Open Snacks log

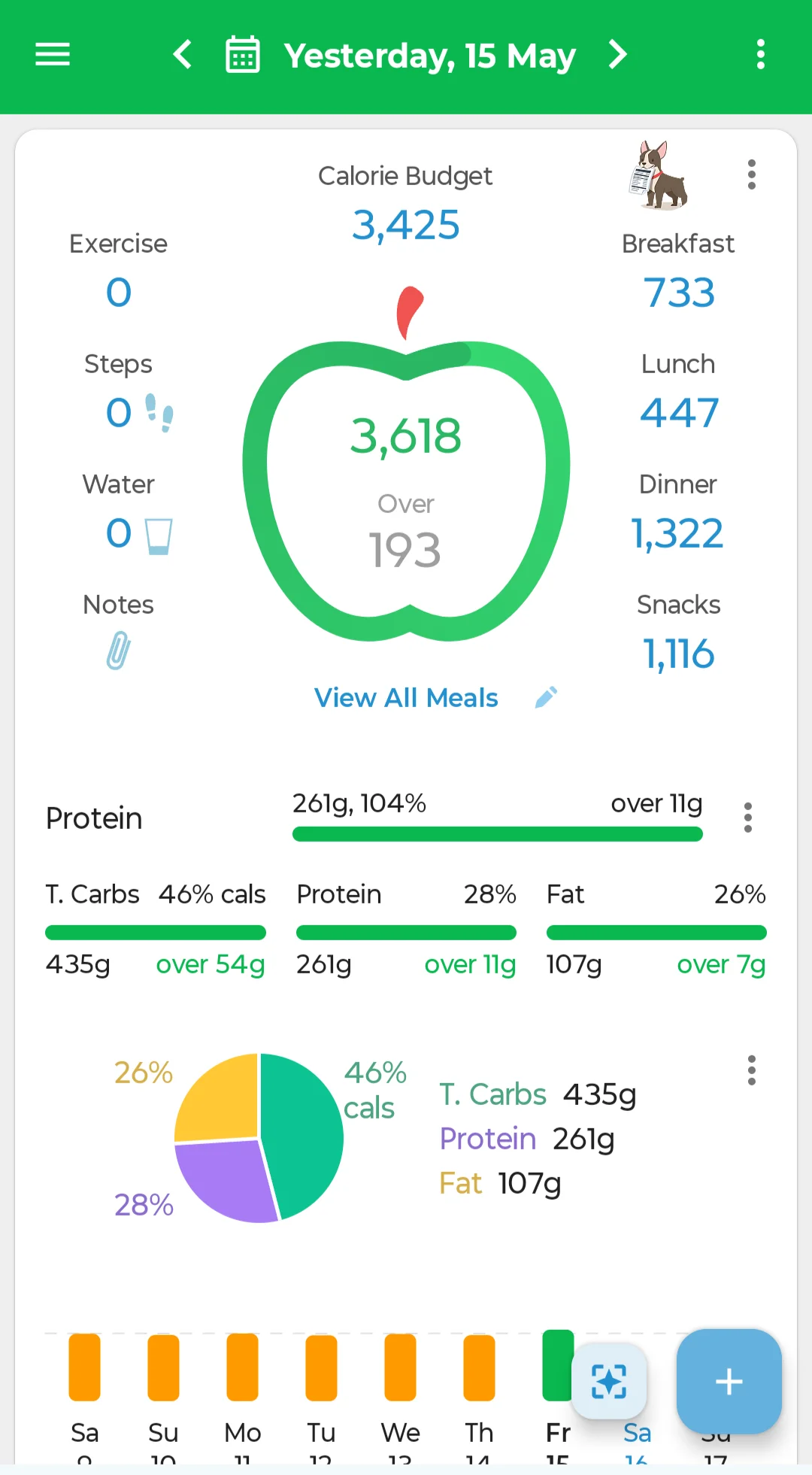[x=678, y=633]
